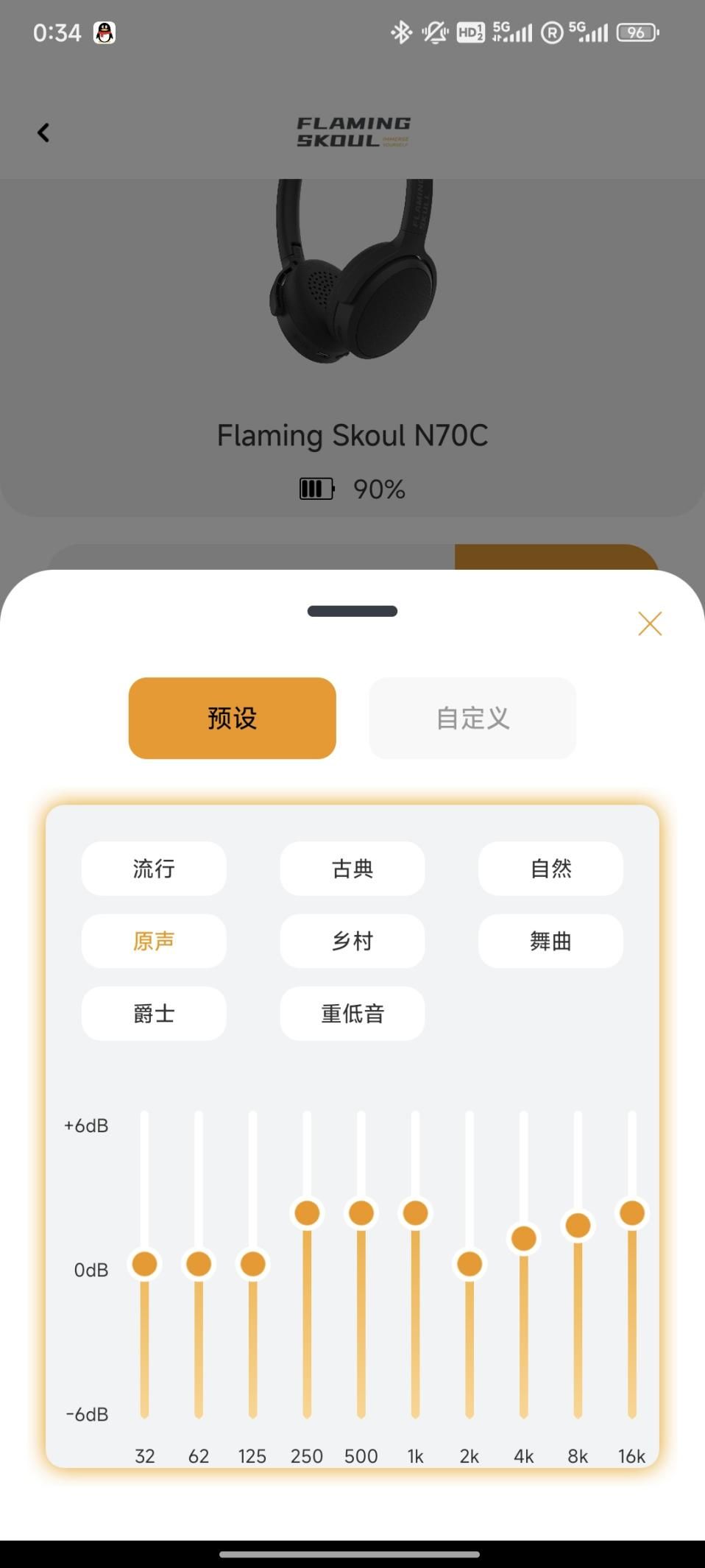Tap the 250 Hz band slider
The height and width of the screenshot is (1568, 705).
(x=307, y=1212)
